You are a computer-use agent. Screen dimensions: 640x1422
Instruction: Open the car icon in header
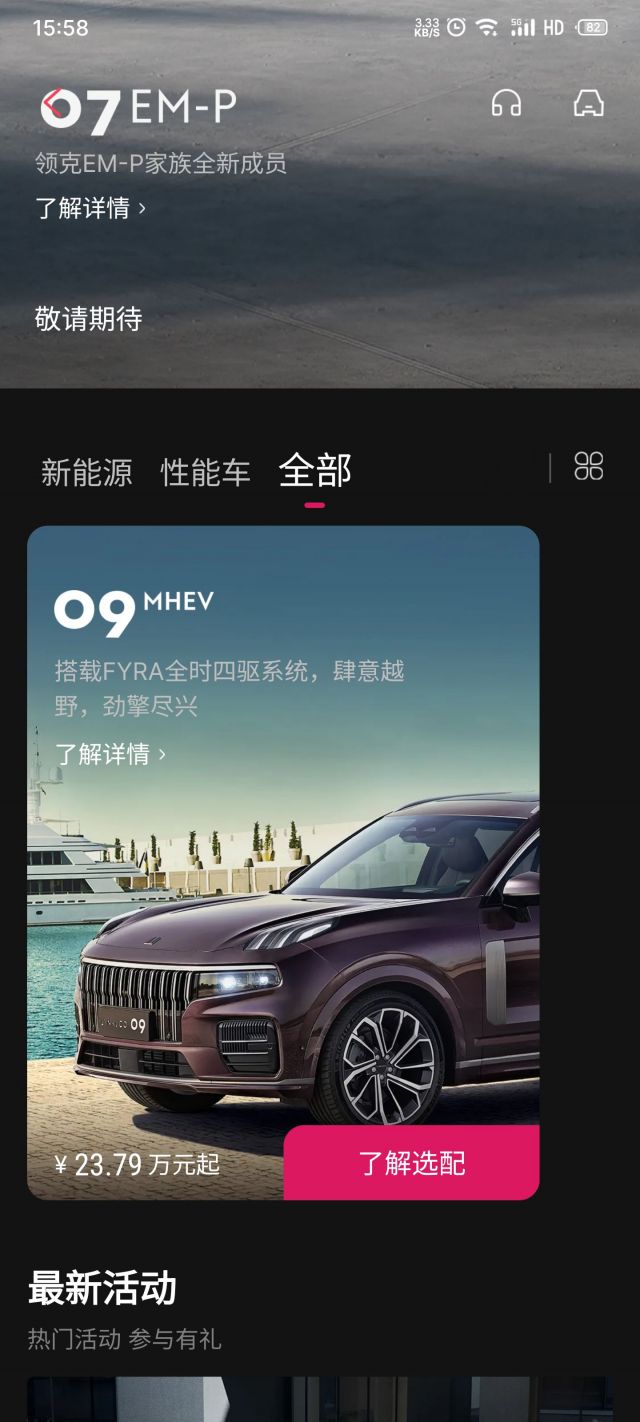coord(588,104)
